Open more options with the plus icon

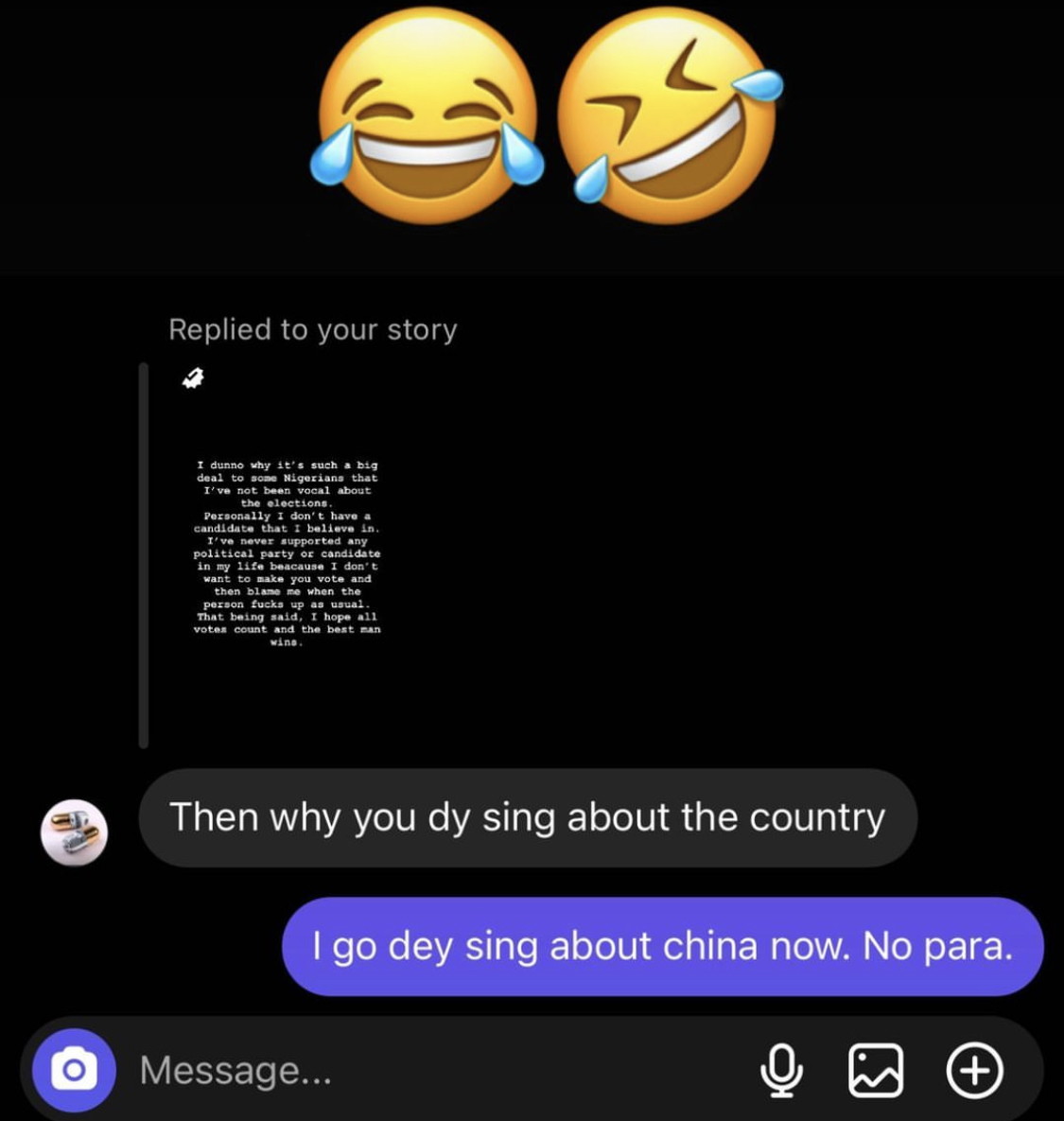(974, 1070)
